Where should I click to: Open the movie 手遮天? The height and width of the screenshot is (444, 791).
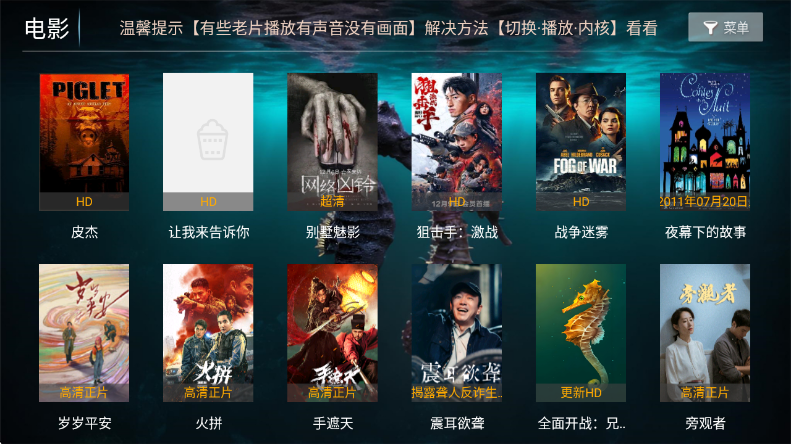click(x=332, y=332)
